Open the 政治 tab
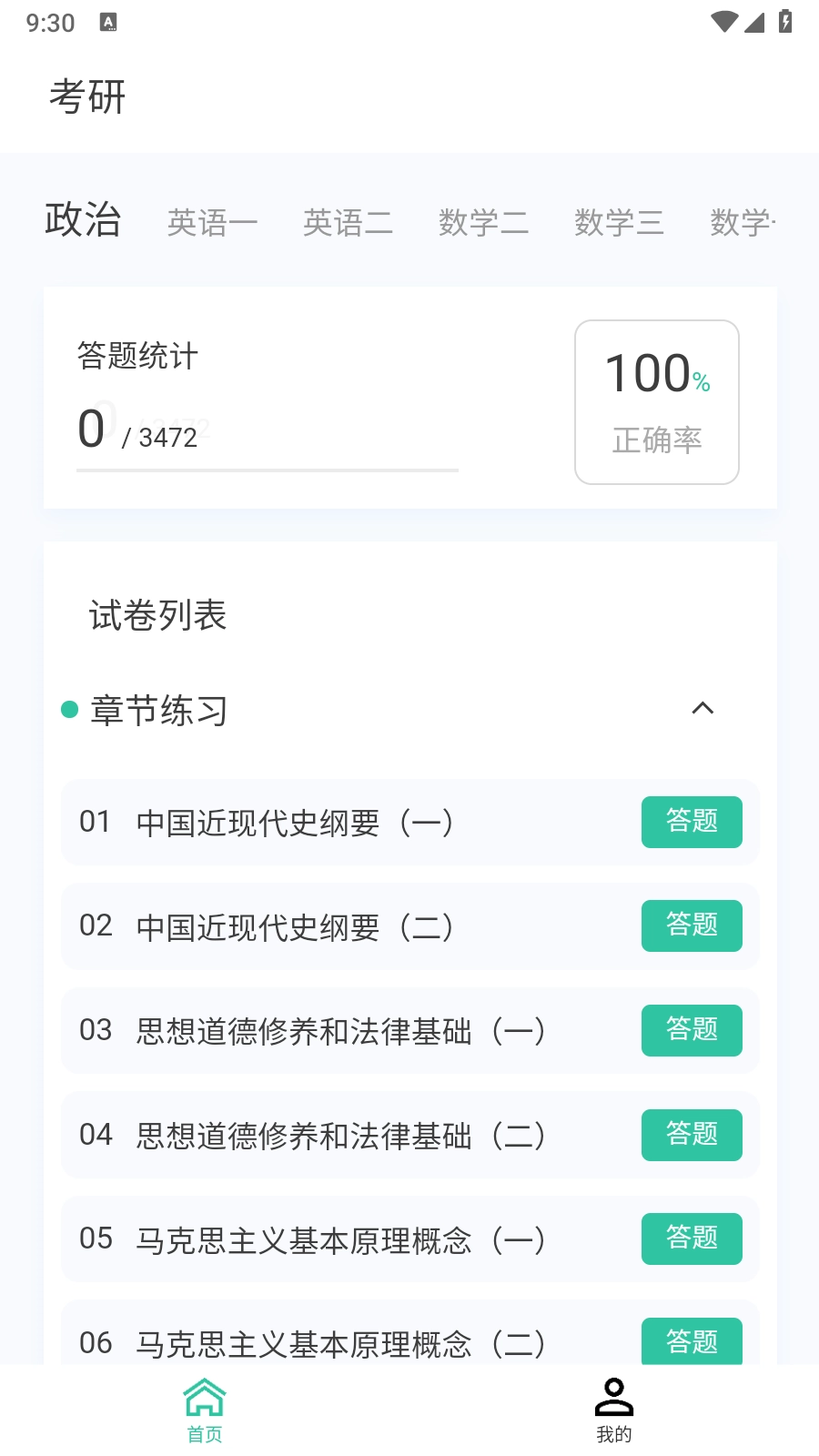The height and width of the screenshot is (1456, 819). (84, 221)
